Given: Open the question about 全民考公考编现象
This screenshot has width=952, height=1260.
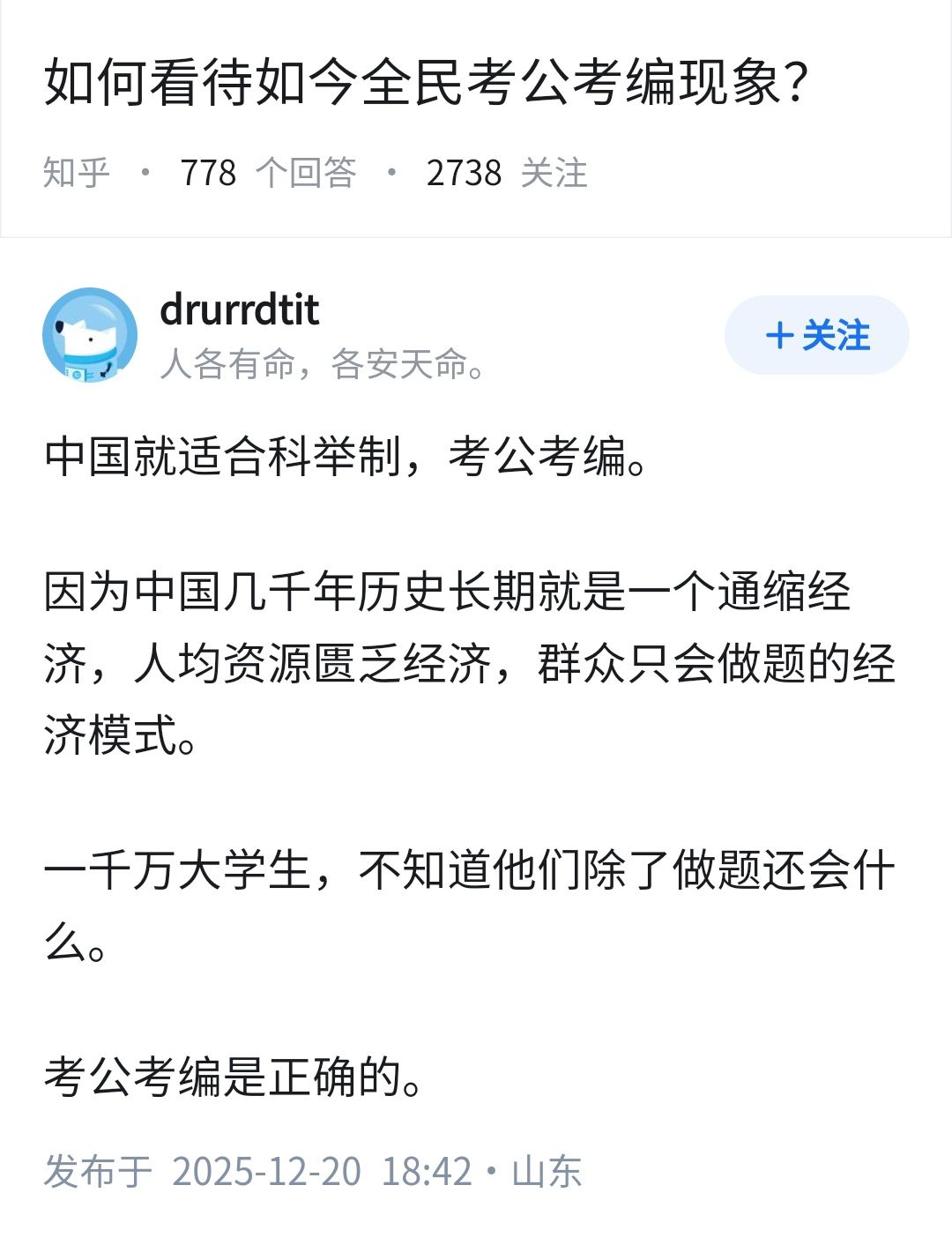Looking at the screenshot, I should (x=426, y=83).
